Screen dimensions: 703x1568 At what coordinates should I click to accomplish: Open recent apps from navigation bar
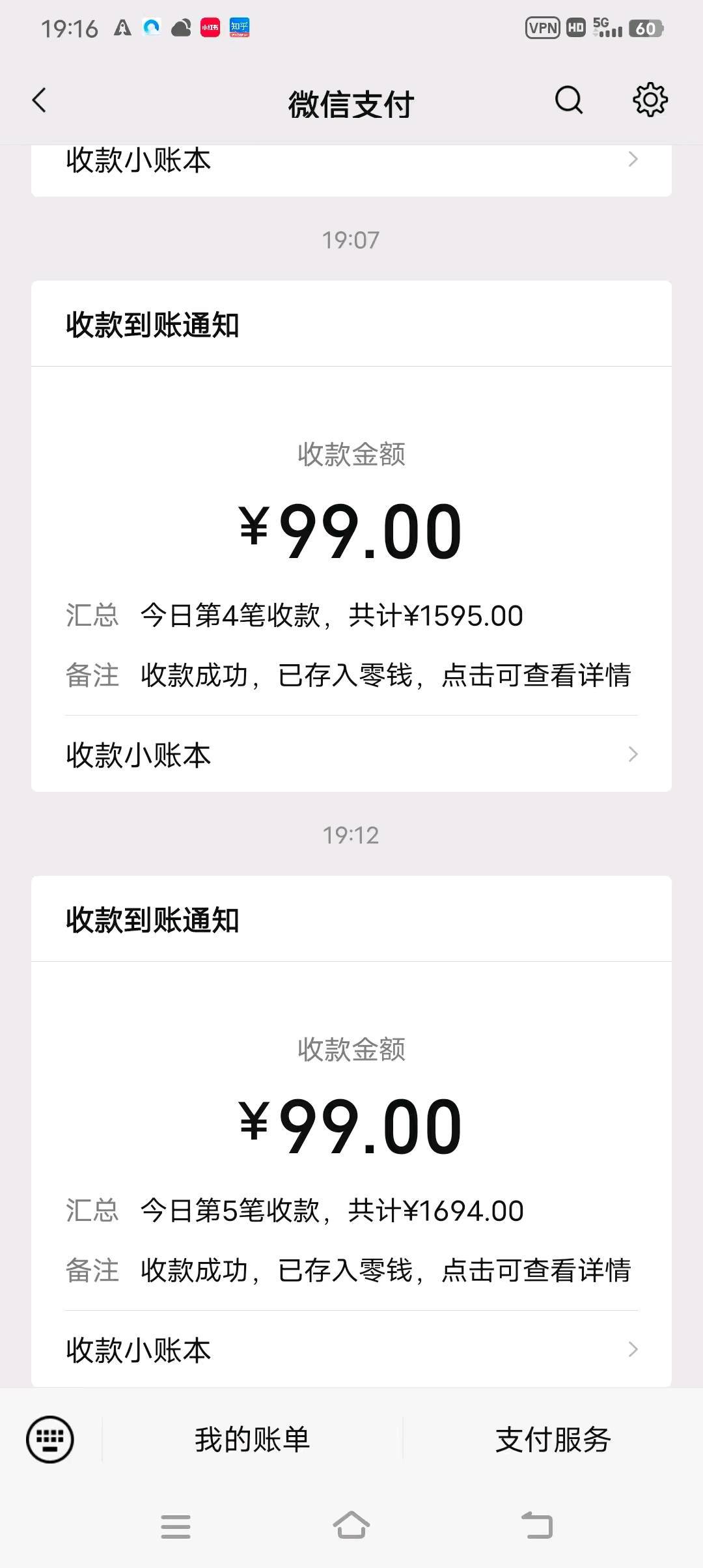click(x=176, y=1526)
